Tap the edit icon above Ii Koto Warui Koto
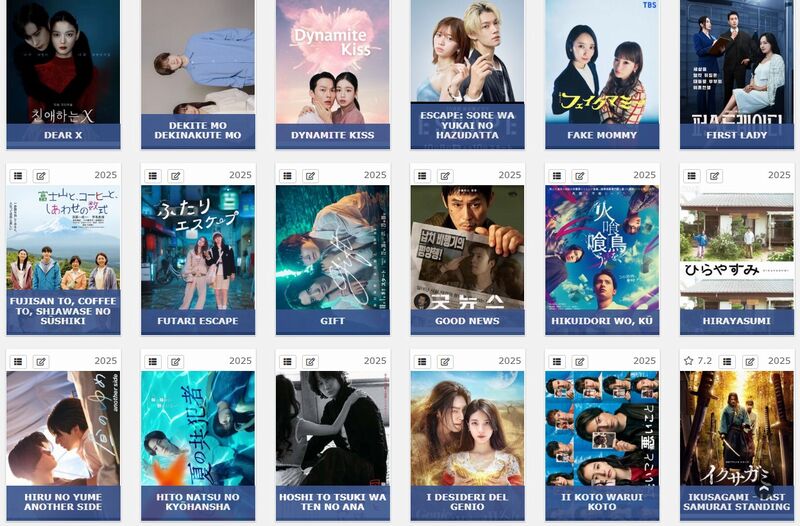The width and height of the screenshot is (800, 526). pos(580,361)
